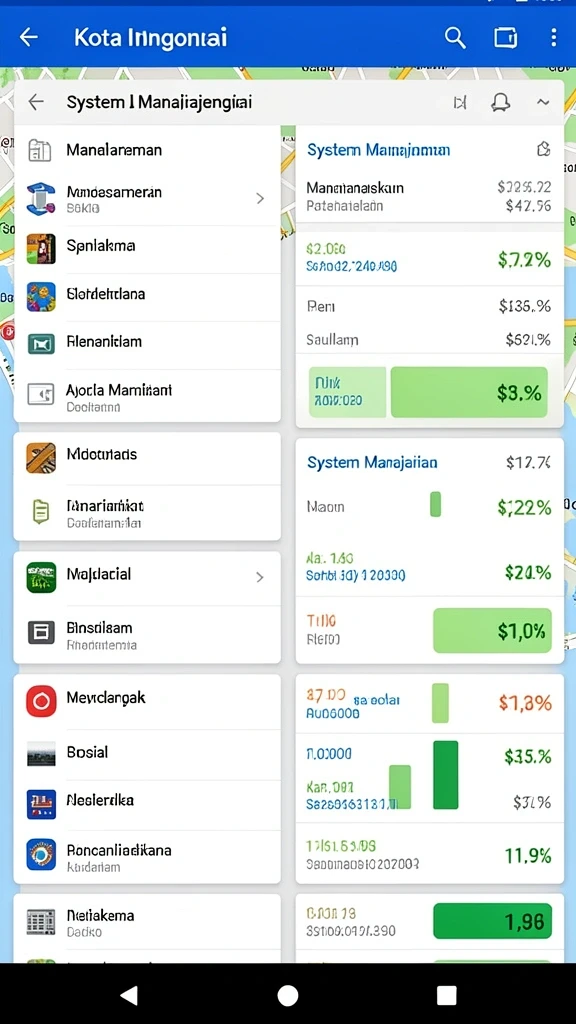Go back using the blue app bar arrow

pyautogui.click(x=29, y=37)
